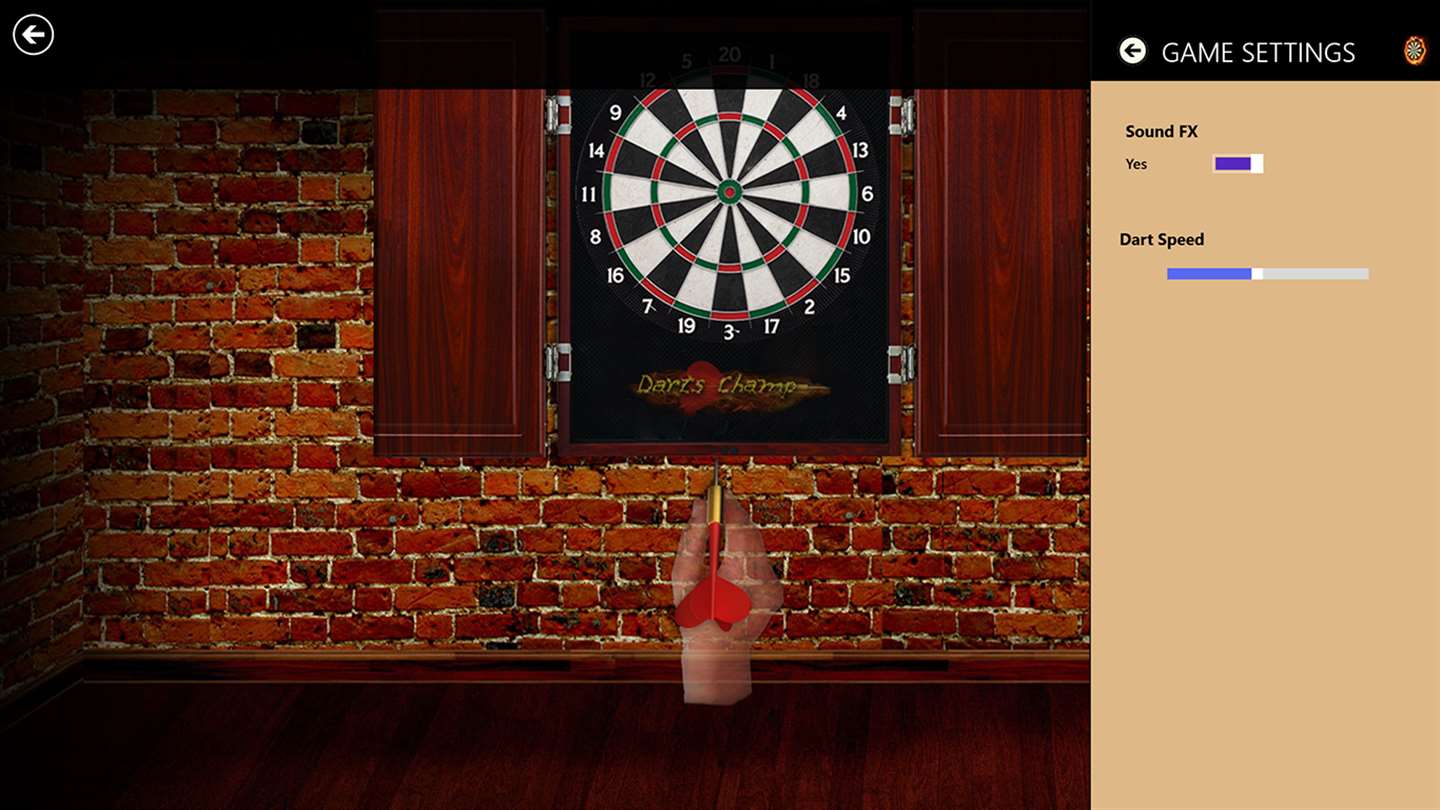
Task: Turn off the Sound FX switch
Action: (1238, 164)
